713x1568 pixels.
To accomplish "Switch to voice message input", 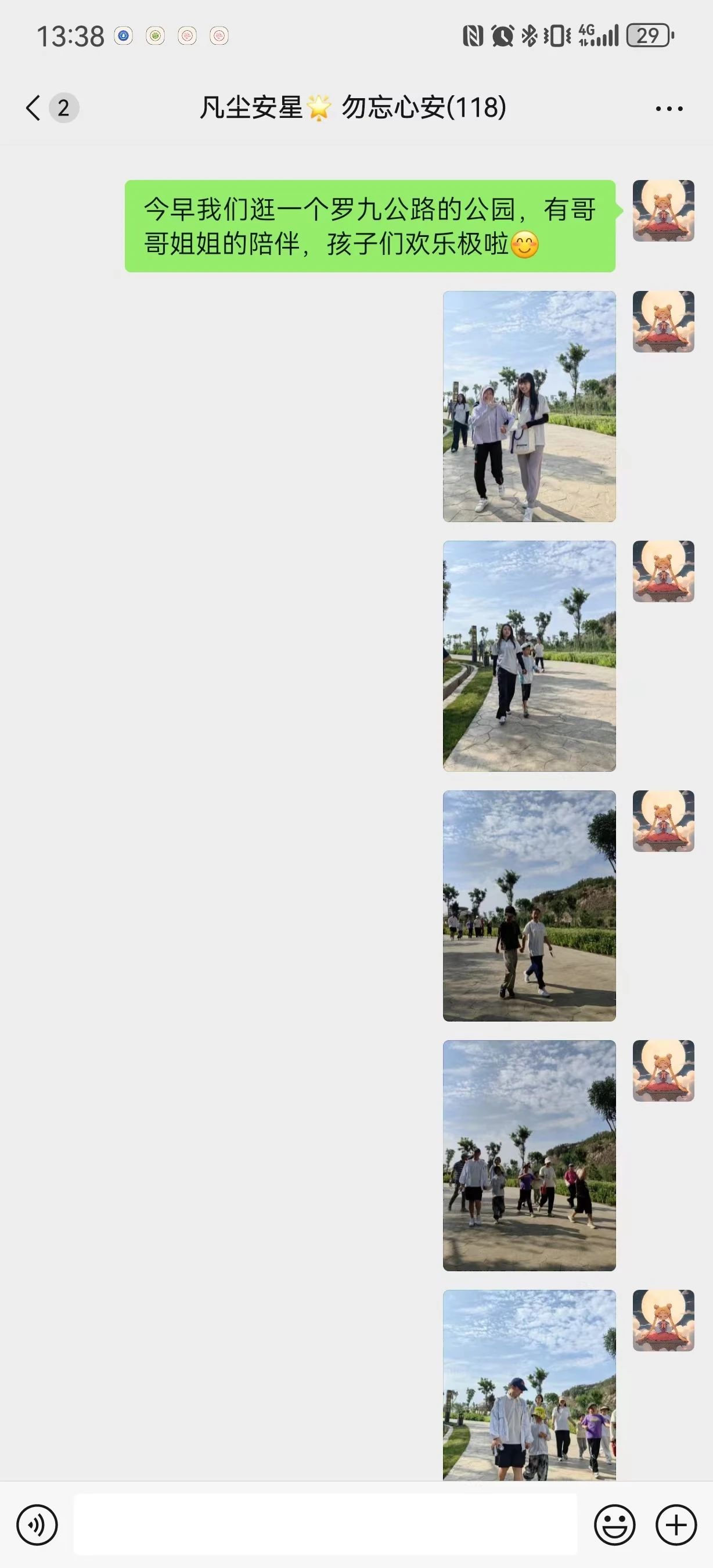I will tap(37, 1525).
